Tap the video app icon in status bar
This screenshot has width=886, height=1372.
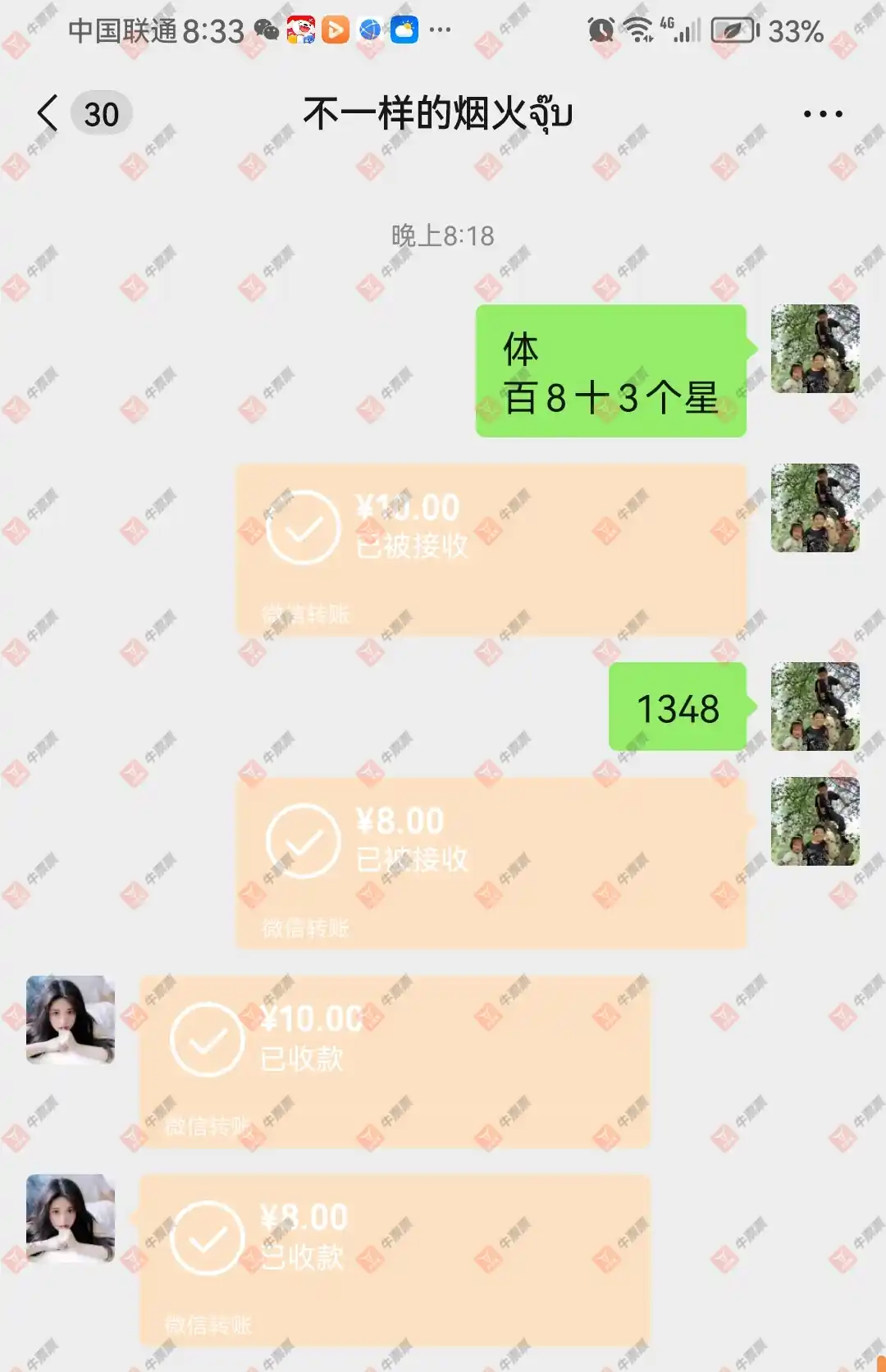(x=335, y=30)
